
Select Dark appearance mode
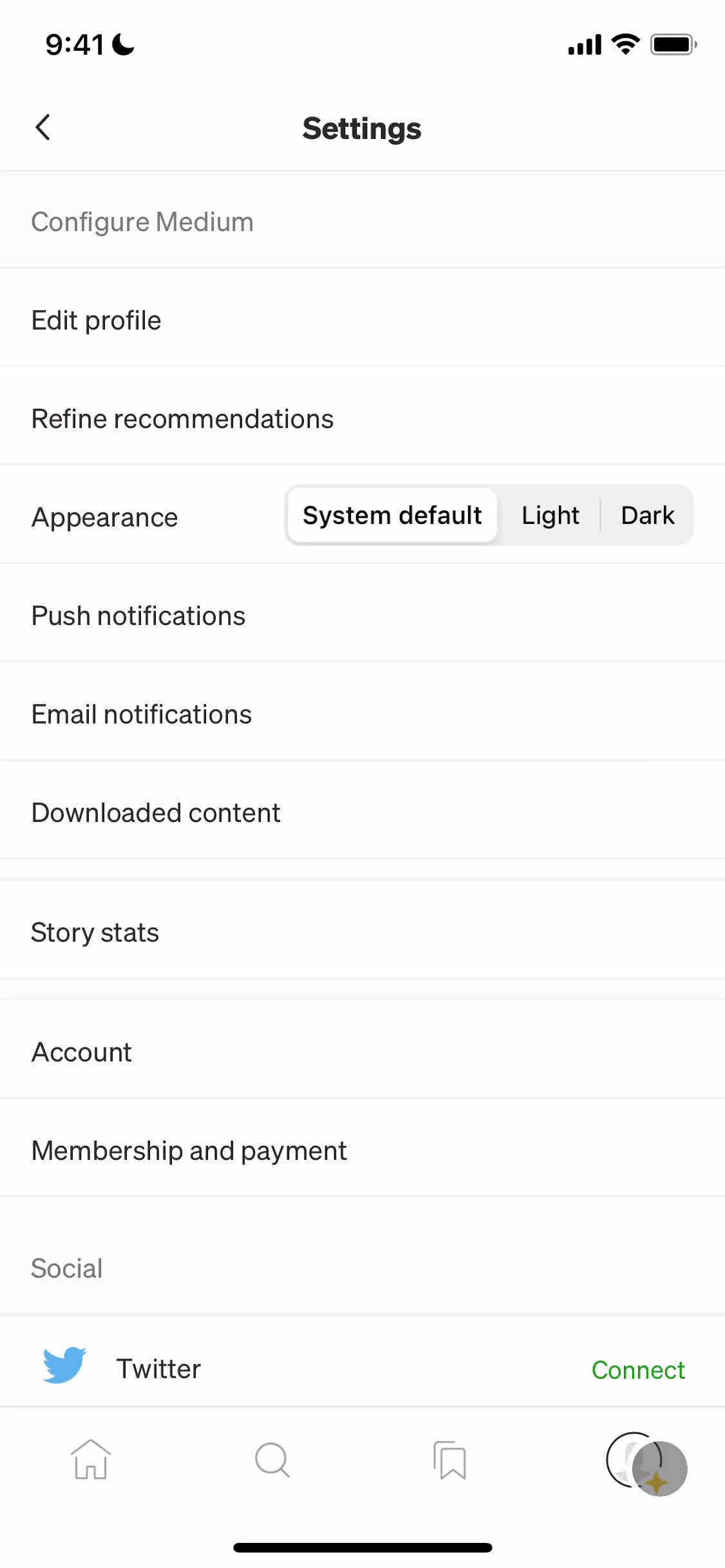tap(647, 515)
